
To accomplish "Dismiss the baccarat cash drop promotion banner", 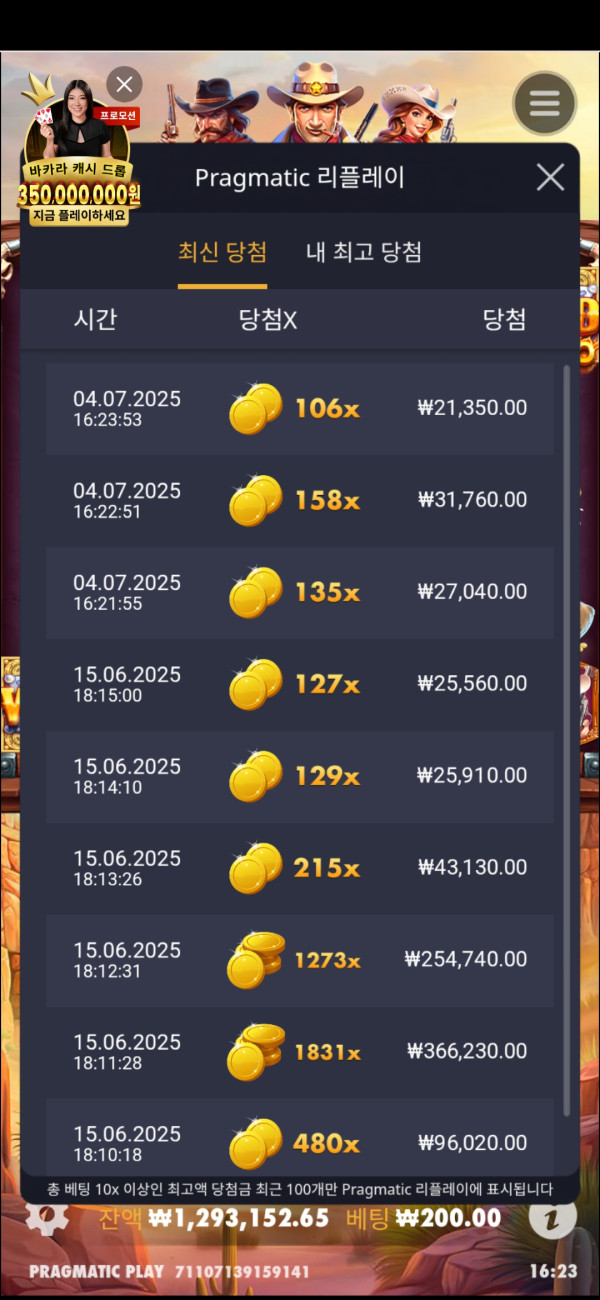I will pos(124,84).
